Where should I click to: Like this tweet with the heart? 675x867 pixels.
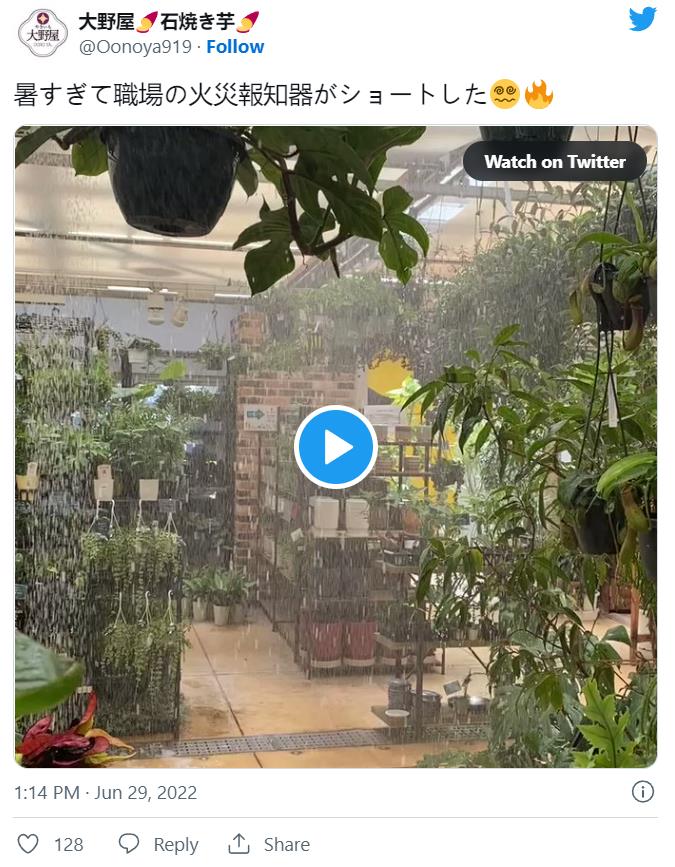(31, 844)
